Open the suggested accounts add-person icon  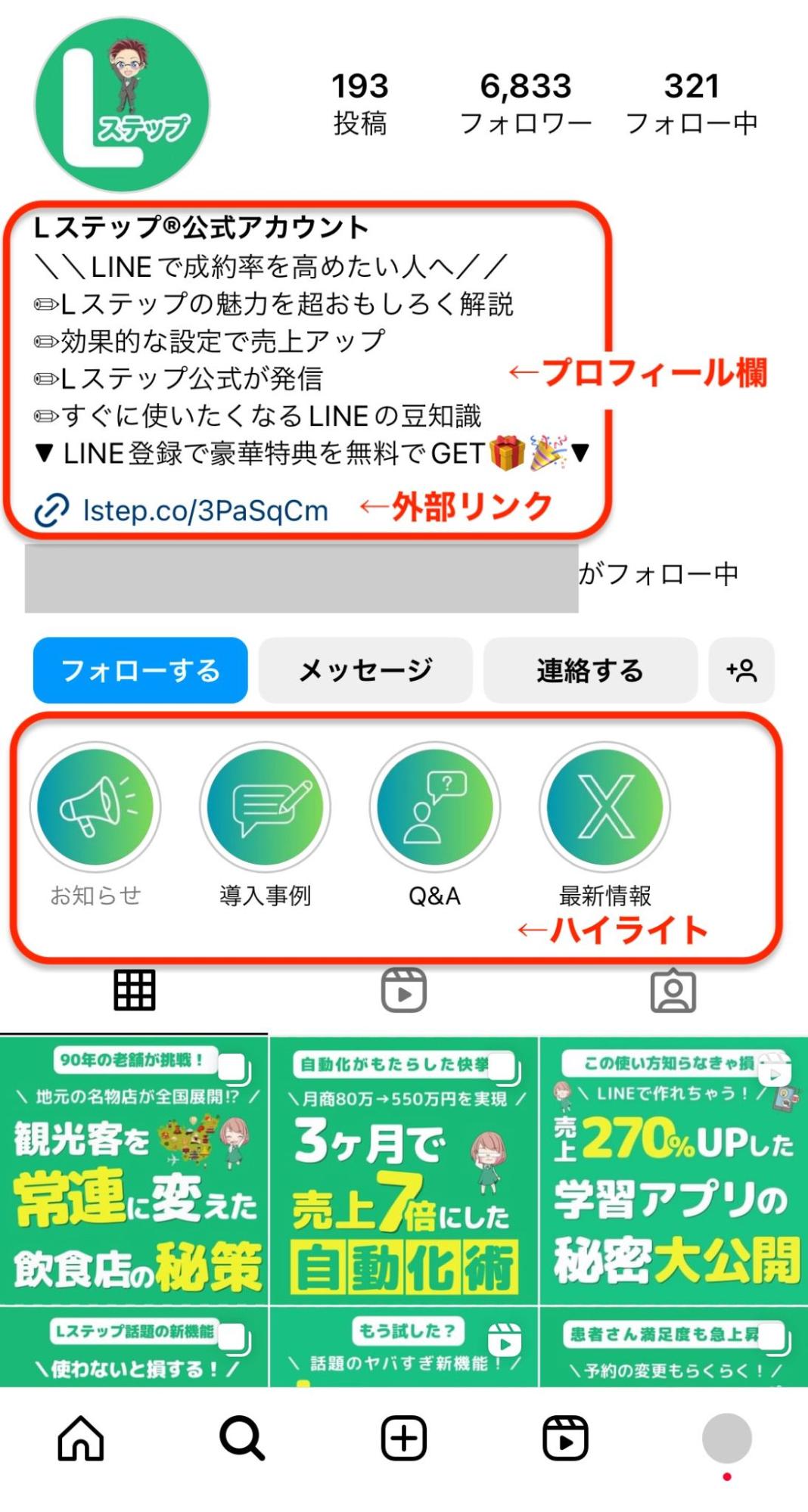coord(741,670)
